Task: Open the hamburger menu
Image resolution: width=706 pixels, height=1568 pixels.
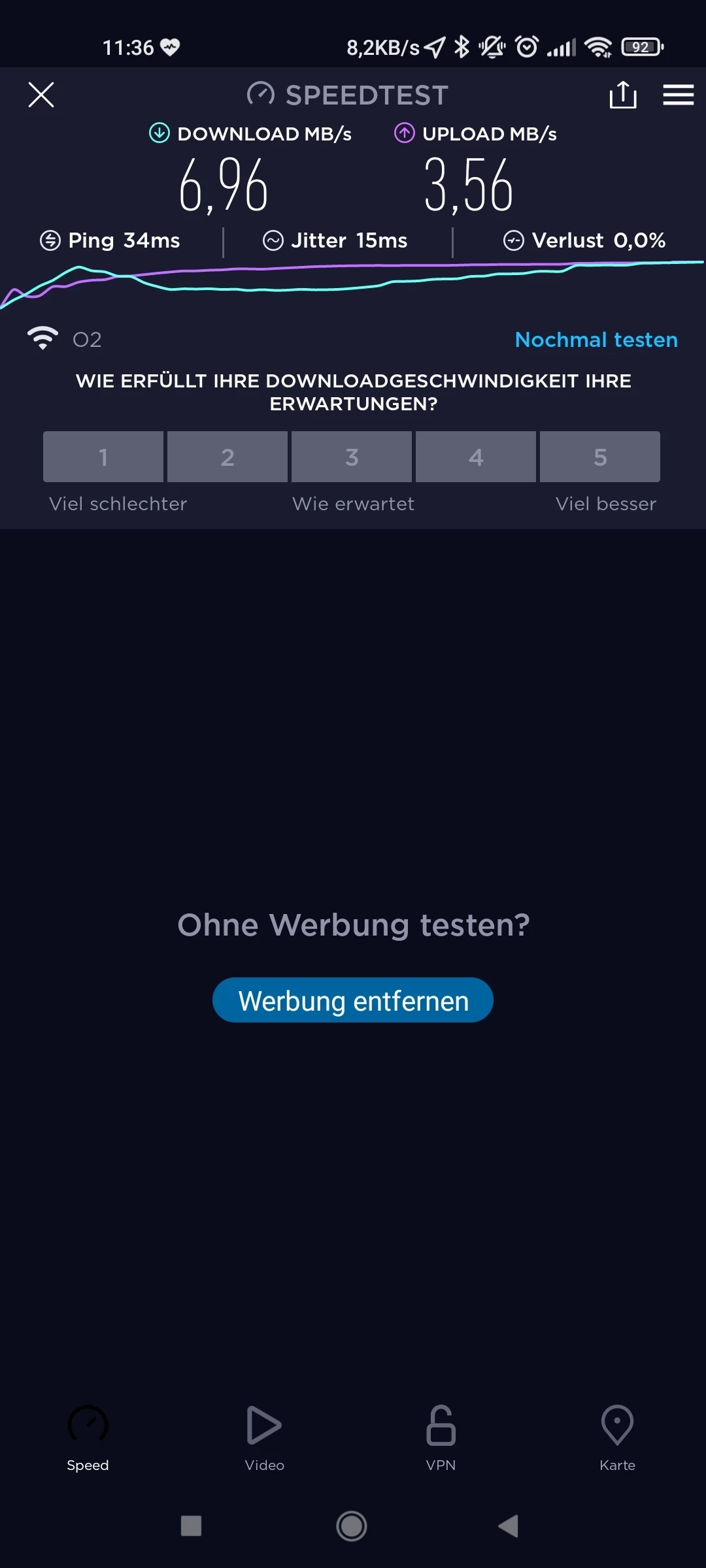Action: coord(678,95)
